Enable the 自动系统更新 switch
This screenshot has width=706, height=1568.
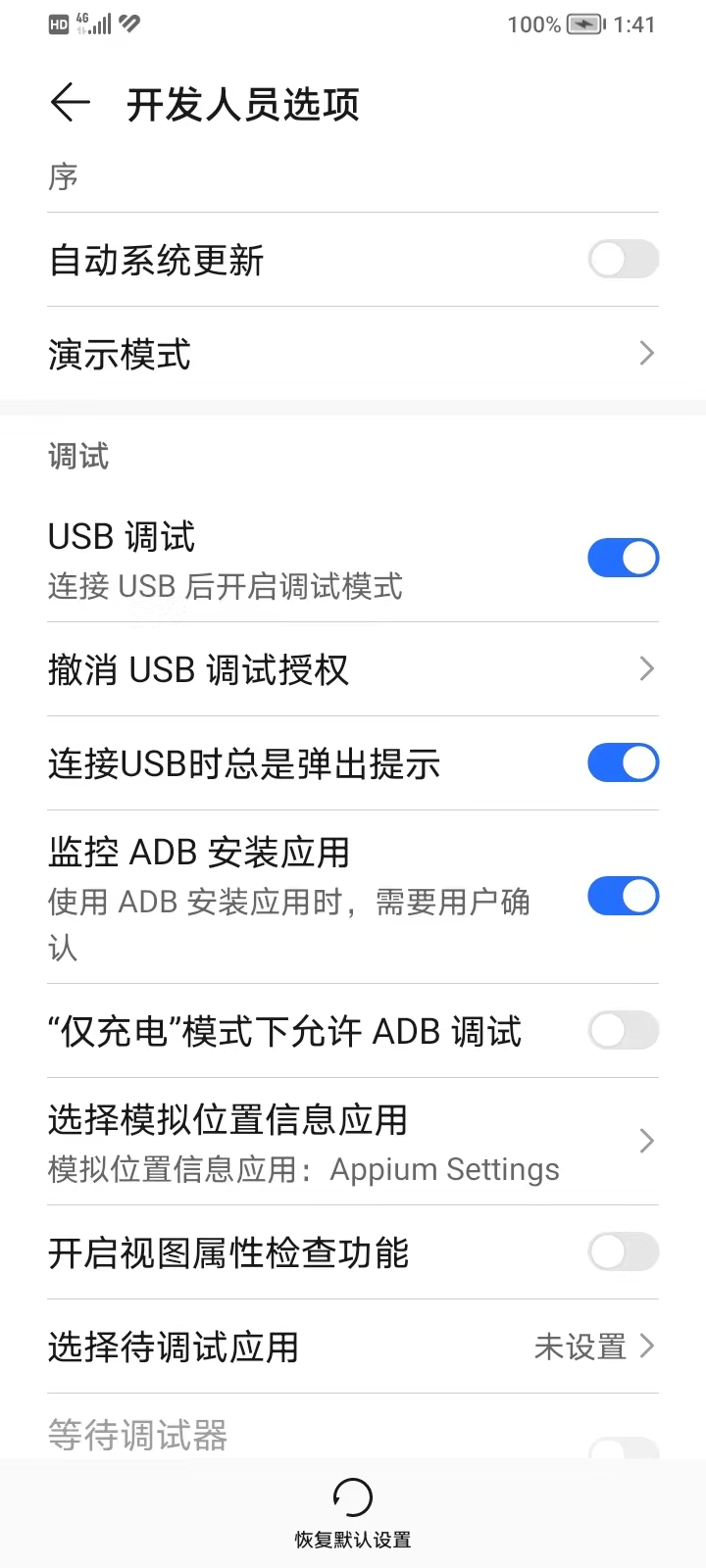tap(623, 260)
